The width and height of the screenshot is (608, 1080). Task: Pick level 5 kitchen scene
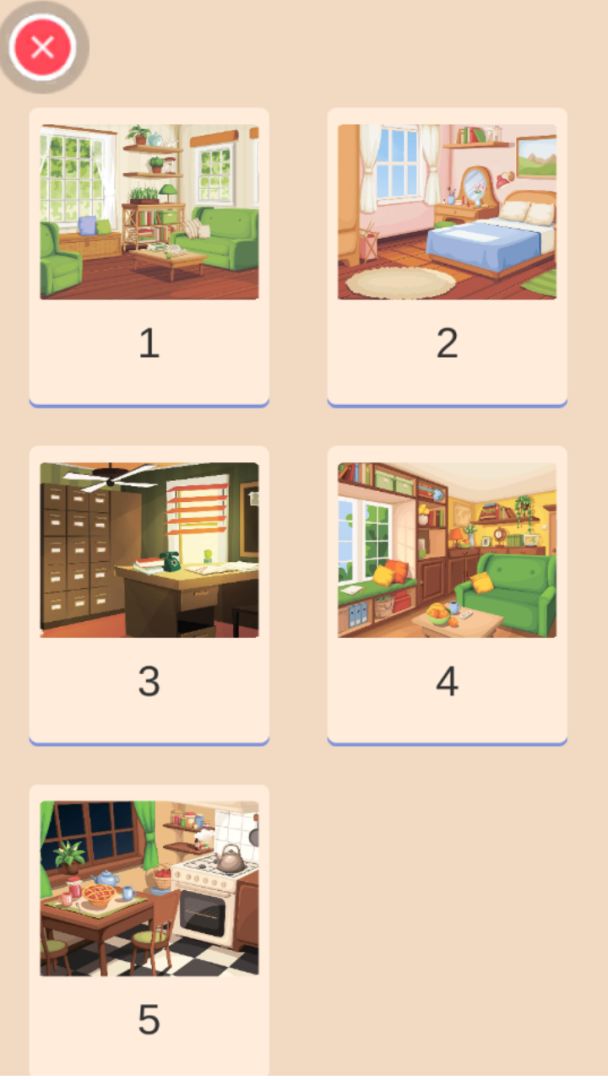pos(149,928)
